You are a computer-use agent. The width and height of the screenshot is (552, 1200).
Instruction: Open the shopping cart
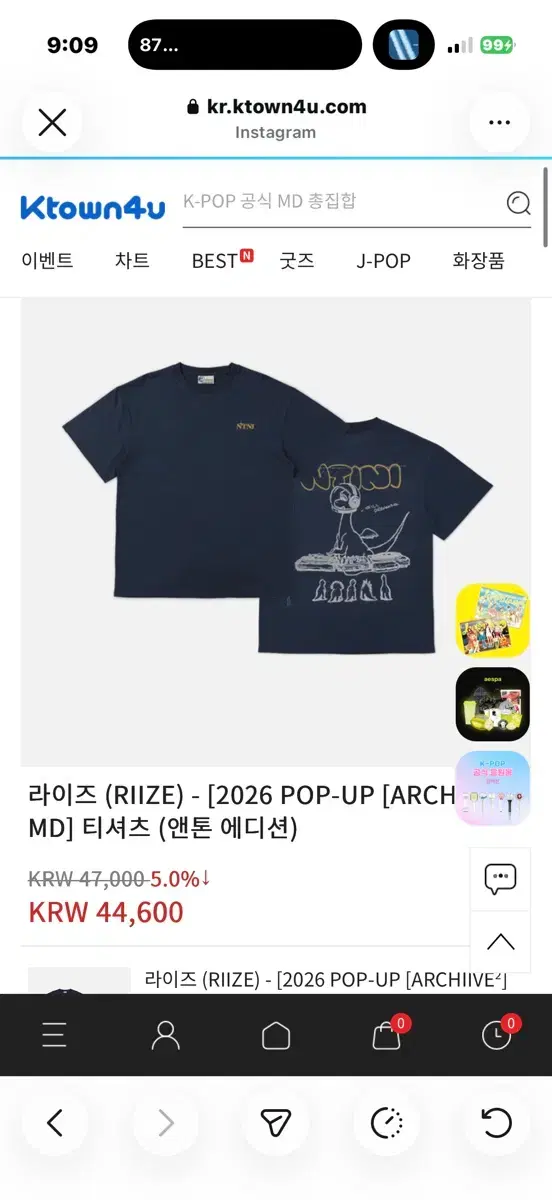point(388,1033)
